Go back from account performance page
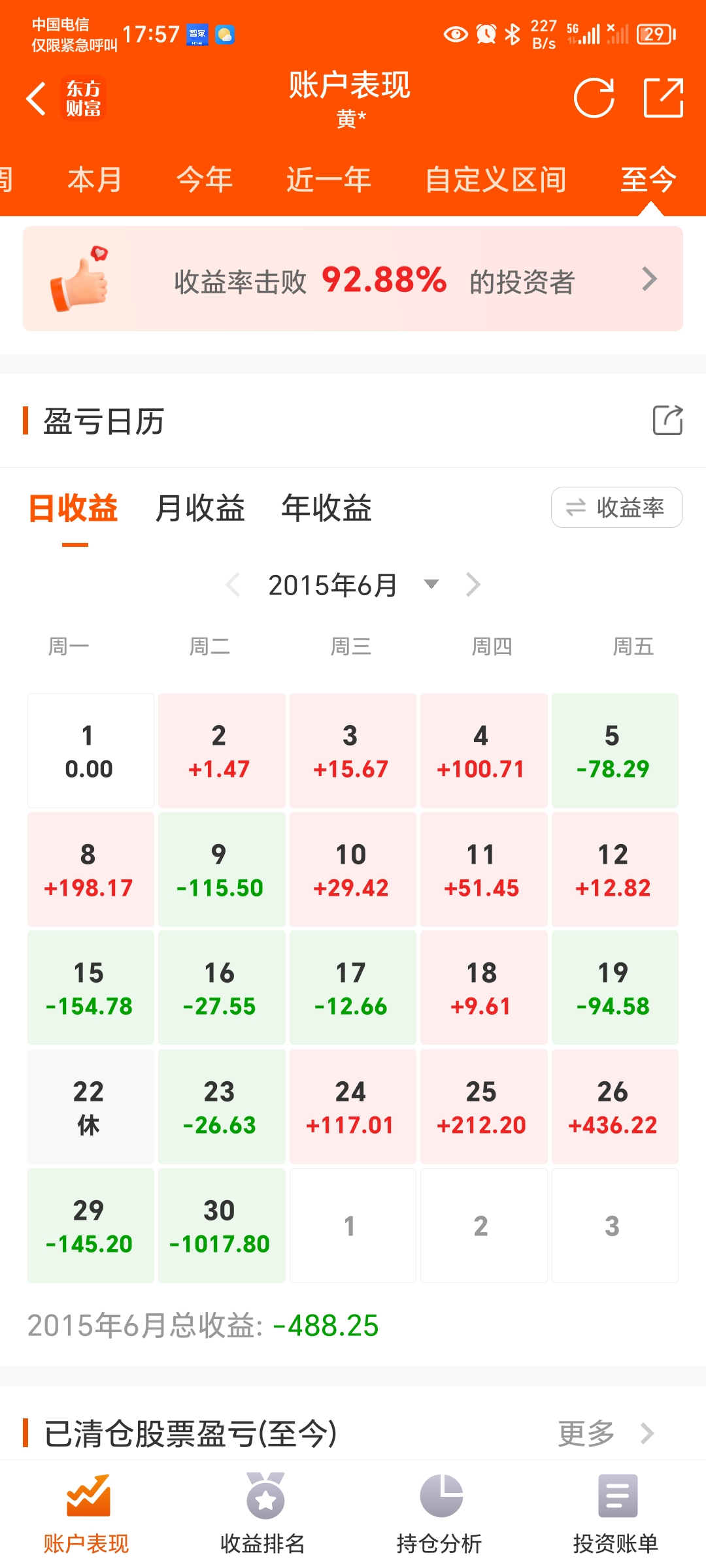This screenshot has width=706, height=1568. (37, 99)
